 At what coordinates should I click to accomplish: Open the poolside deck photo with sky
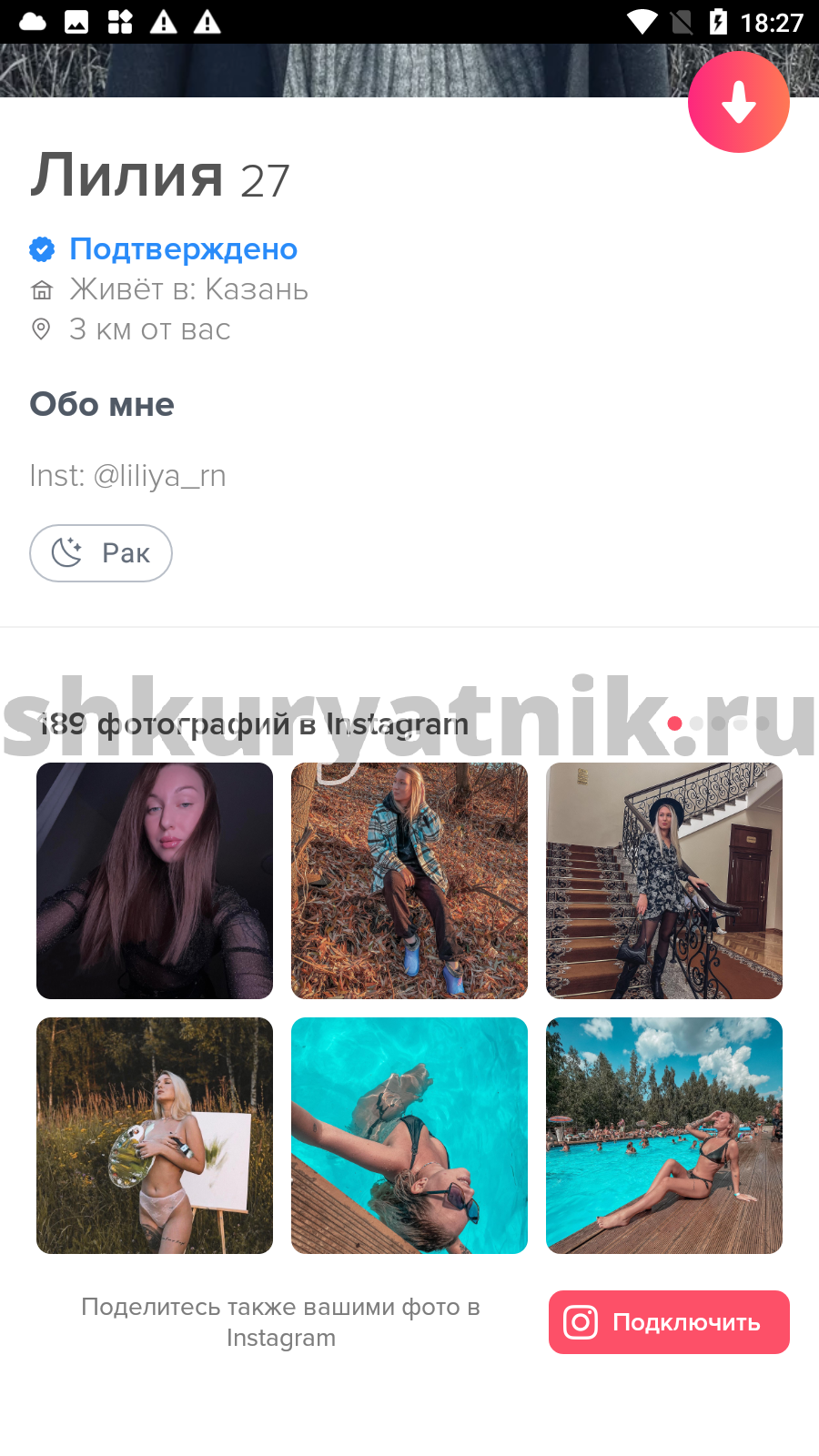(664, 1136)
